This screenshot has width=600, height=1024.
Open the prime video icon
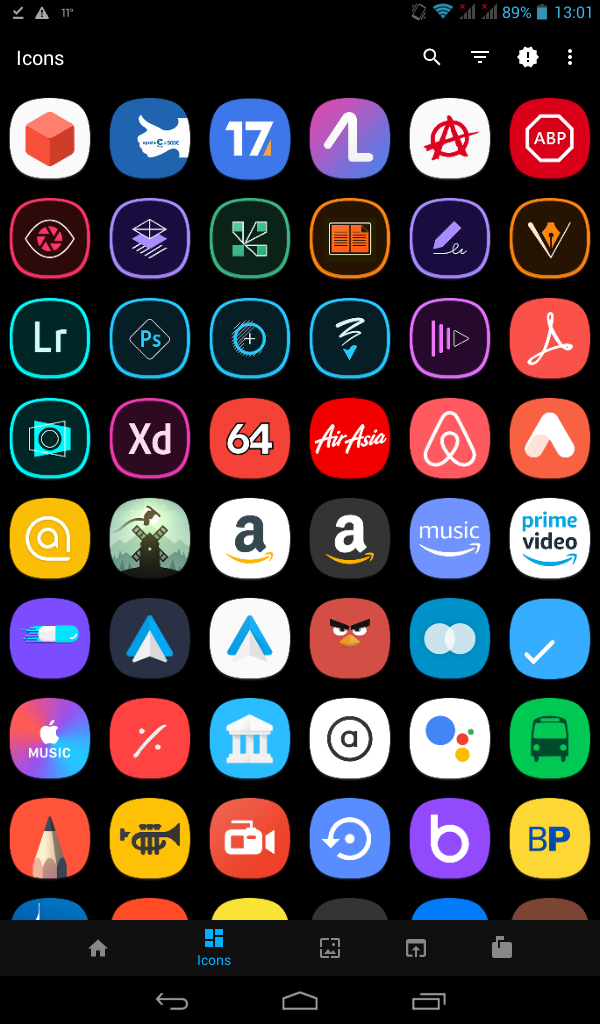tap(550, 538)
